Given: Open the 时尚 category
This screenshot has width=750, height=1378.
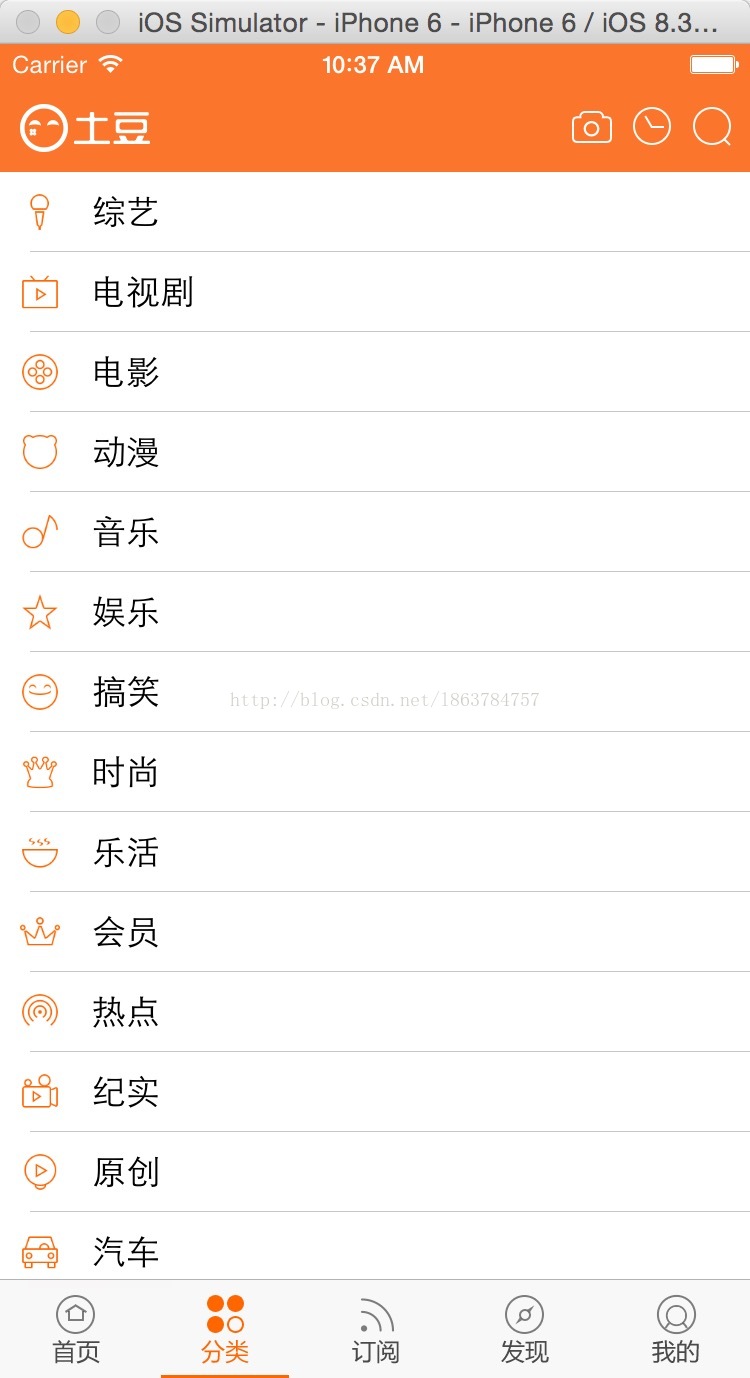Looking at the screenshot, I should click(375, 772).
